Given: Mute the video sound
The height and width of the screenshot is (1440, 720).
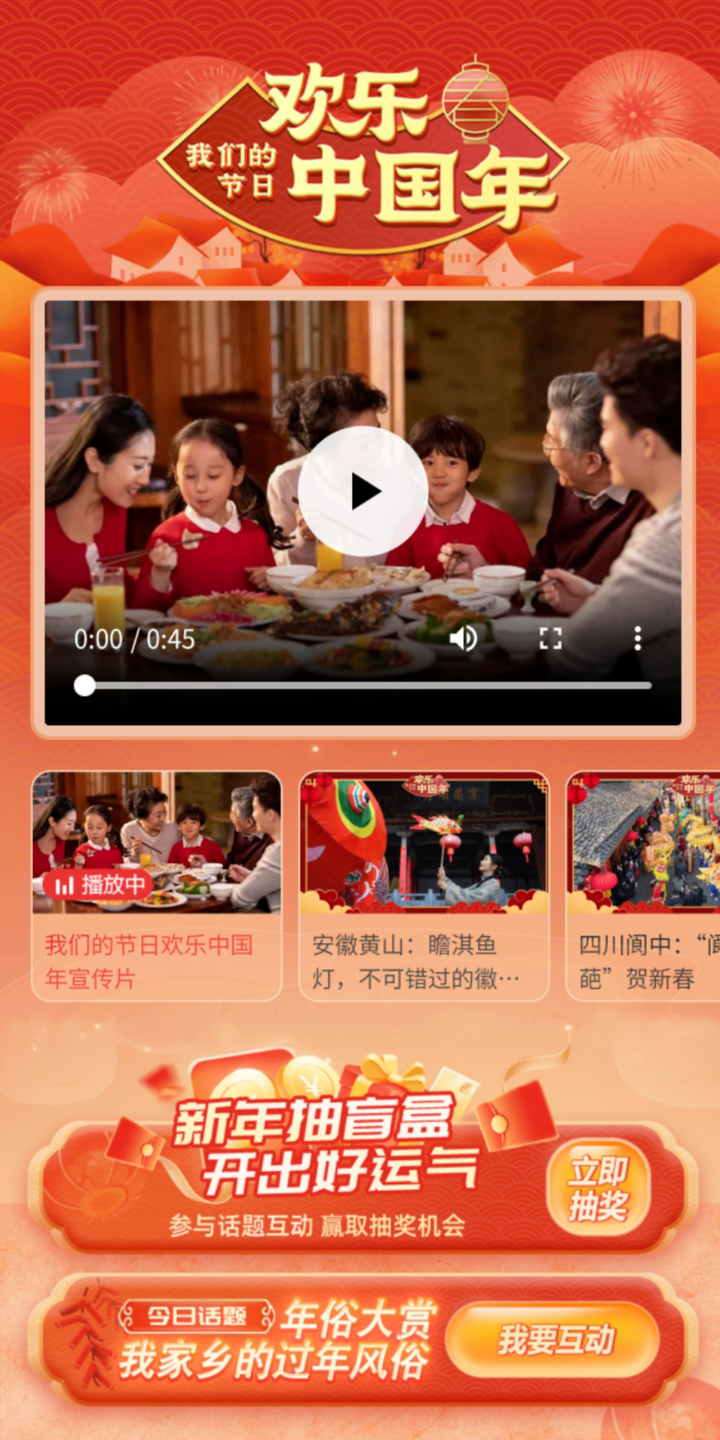Looking at the screenshot, I should click(x=463, y=638).
